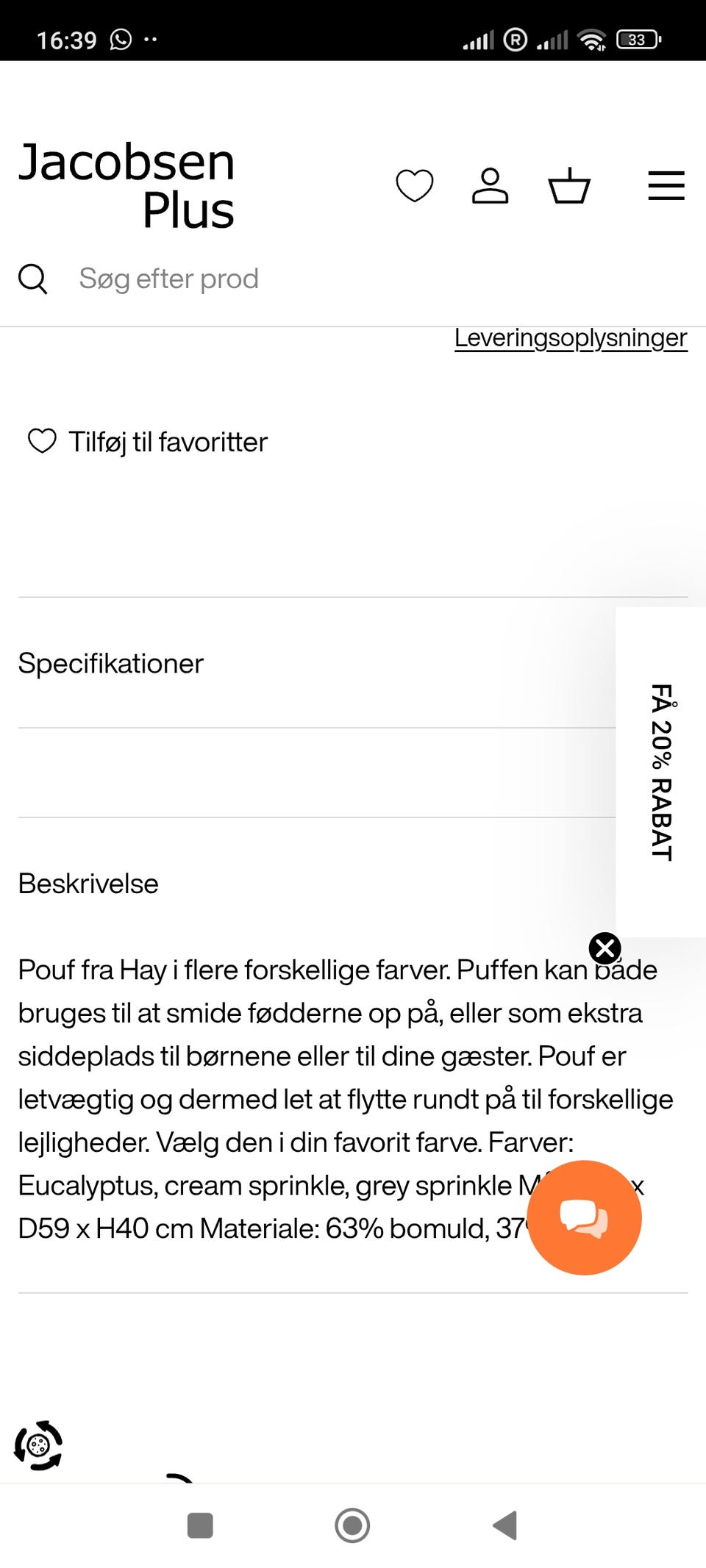Image resolution: width=706 pixels, height=1568 pixels.
Task: Tap the Søg efter prod search field
Action: [169, 279]
